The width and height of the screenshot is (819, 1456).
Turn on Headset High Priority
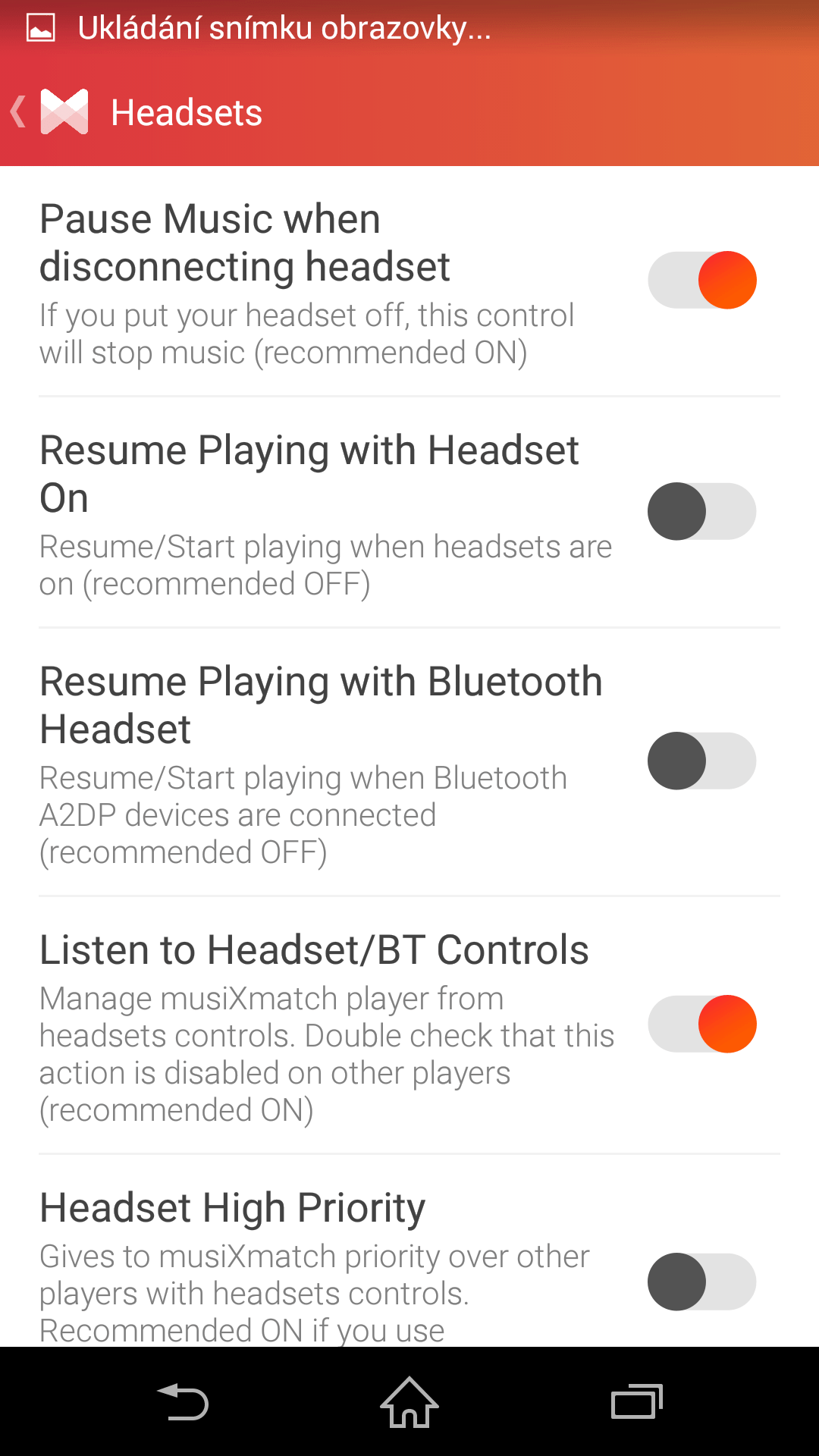(702, 1282)
